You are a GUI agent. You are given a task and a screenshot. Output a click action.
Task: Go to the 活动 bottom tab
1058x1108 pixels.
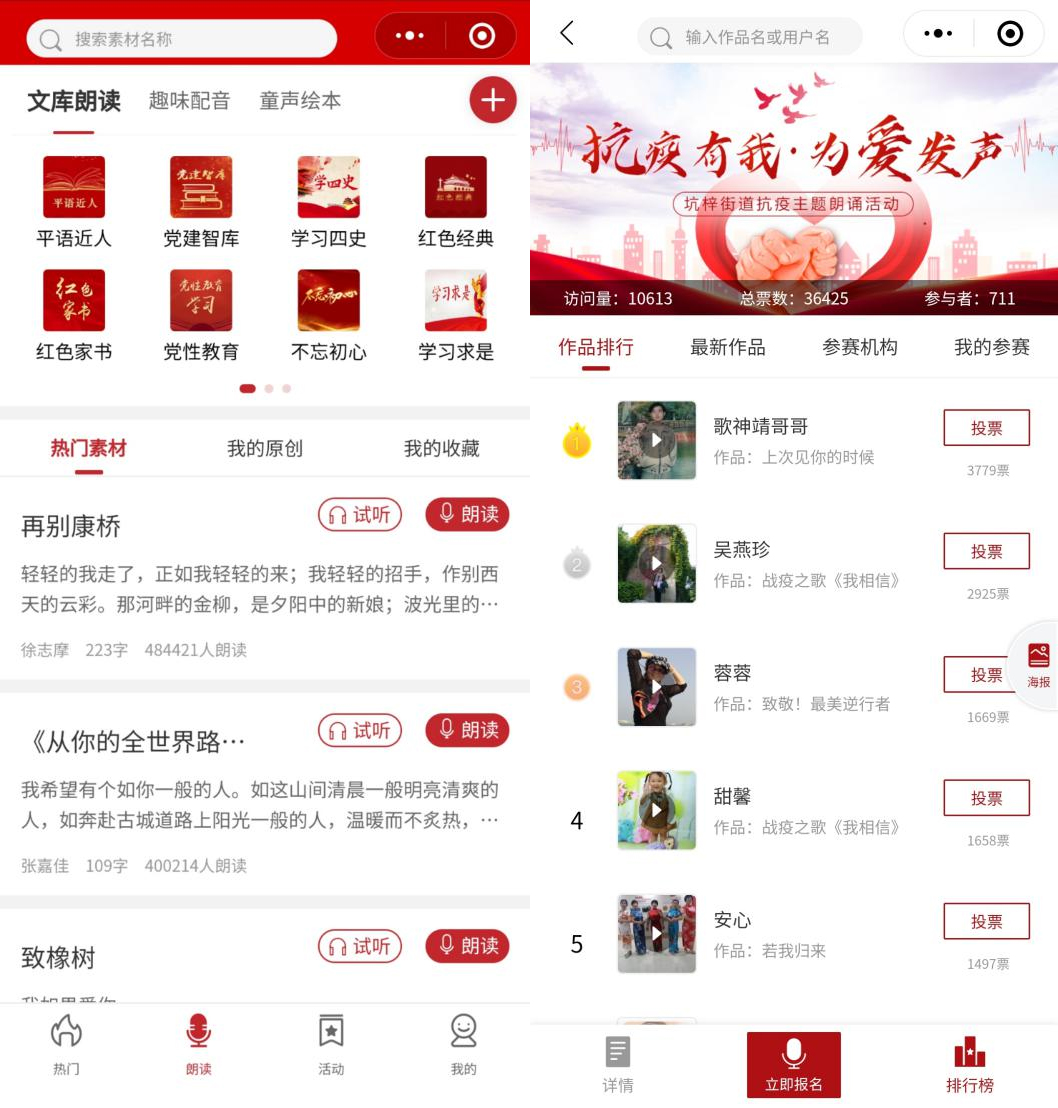point(331,1045)
